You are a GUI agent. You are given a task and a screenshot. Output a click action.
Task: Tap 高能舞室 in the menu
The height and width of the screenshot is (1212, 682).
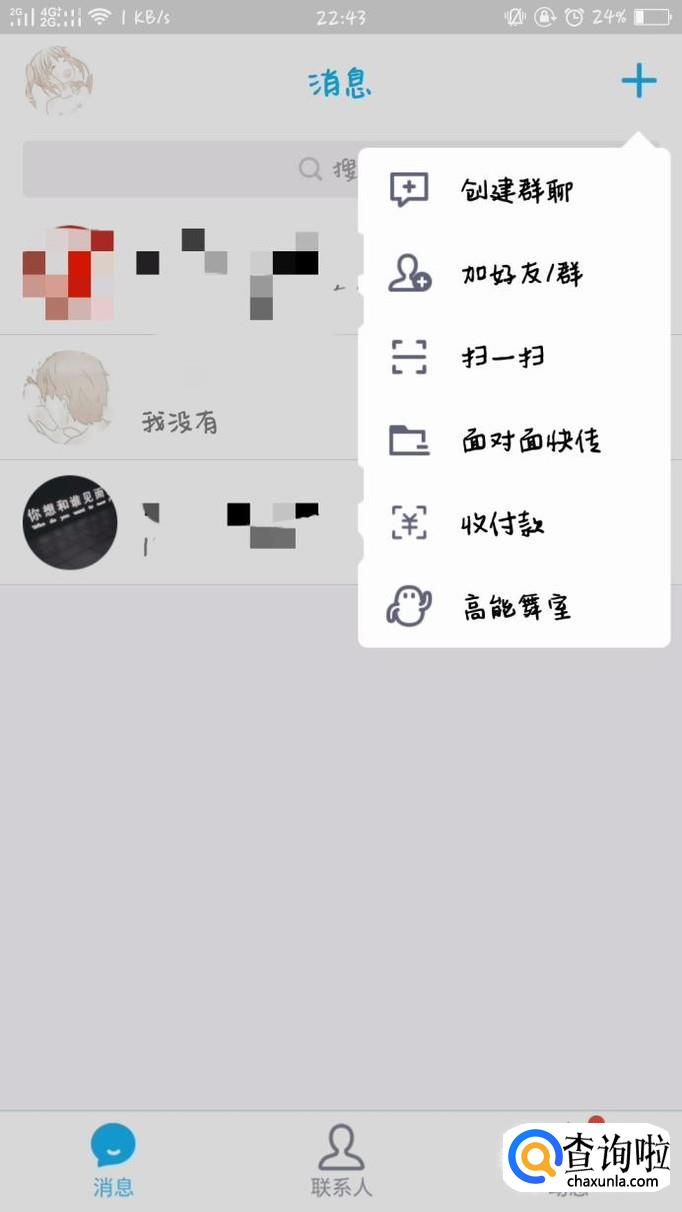(x=514, y=606)
